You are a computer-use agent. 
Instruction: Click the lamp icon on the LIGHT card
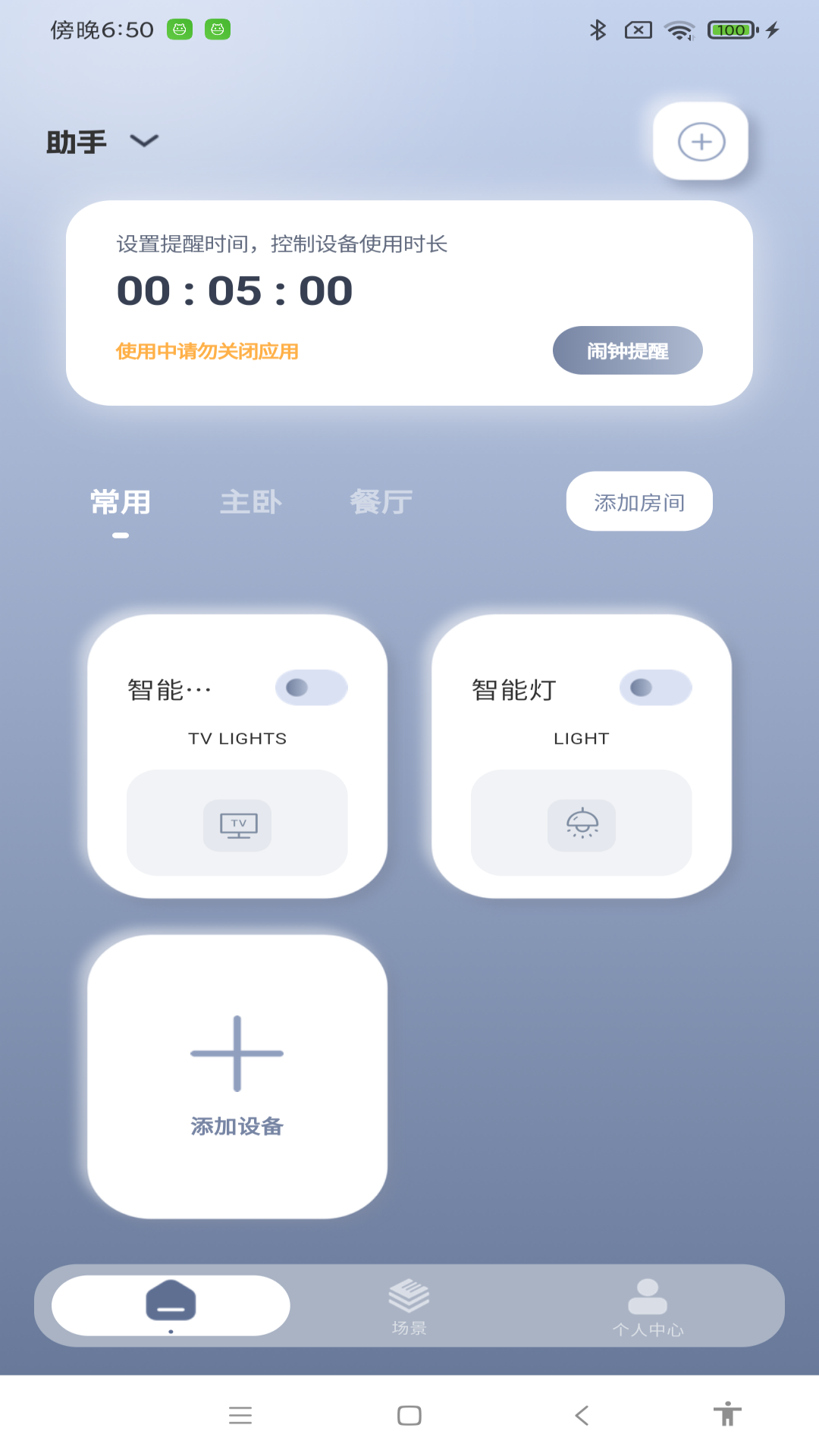[x=582, y=825]
